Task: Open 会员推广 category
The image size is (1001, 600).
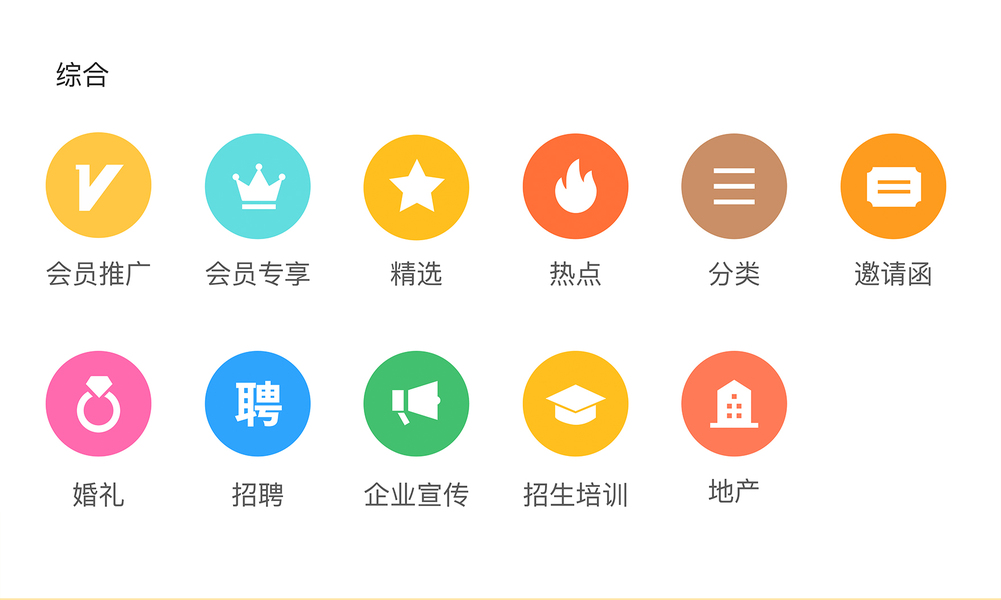Action: pyautogui.click(x=98, y=185)
